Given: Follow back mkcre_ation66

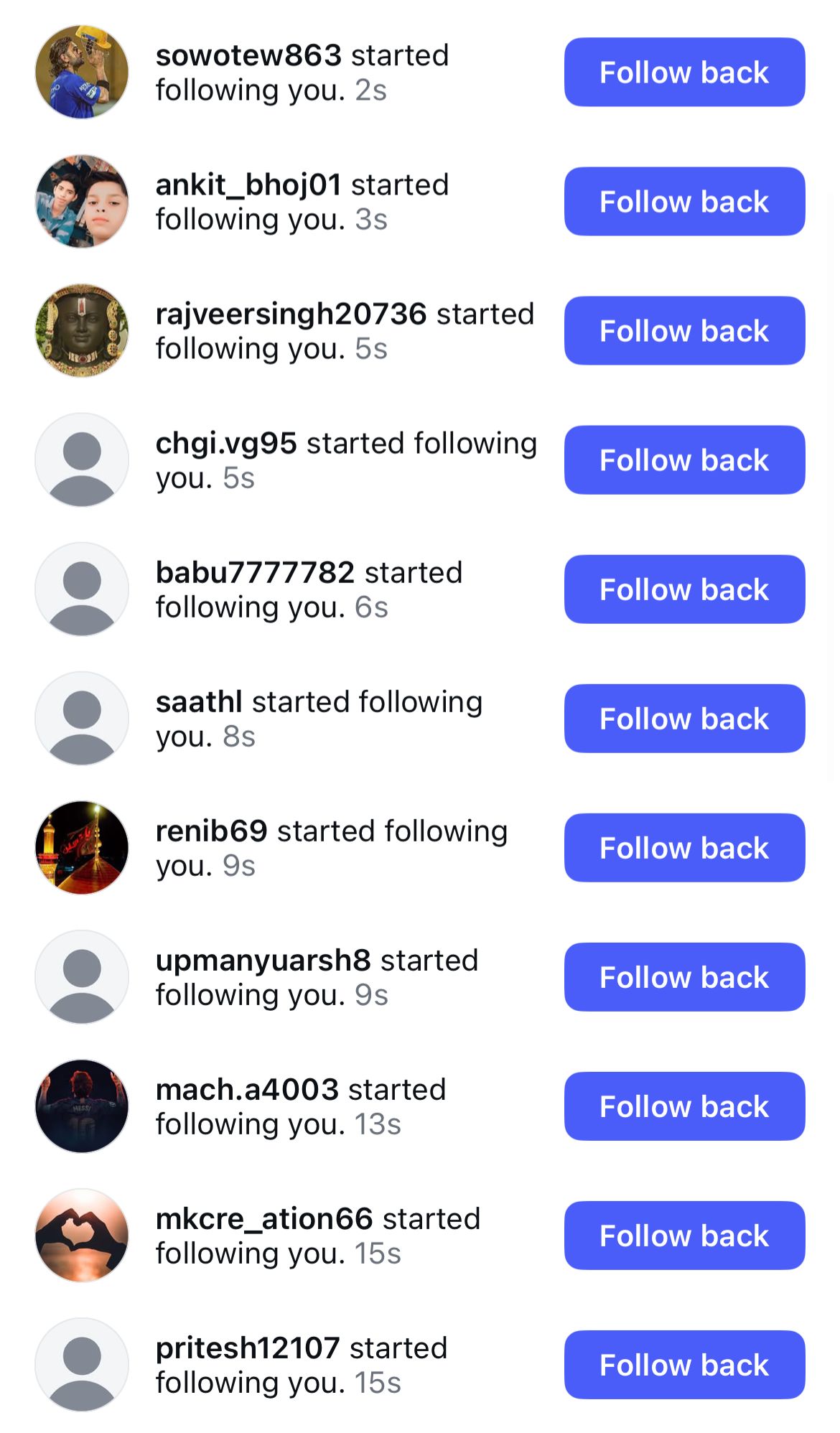Looking at the screenshot, I should coord(683,1236).
